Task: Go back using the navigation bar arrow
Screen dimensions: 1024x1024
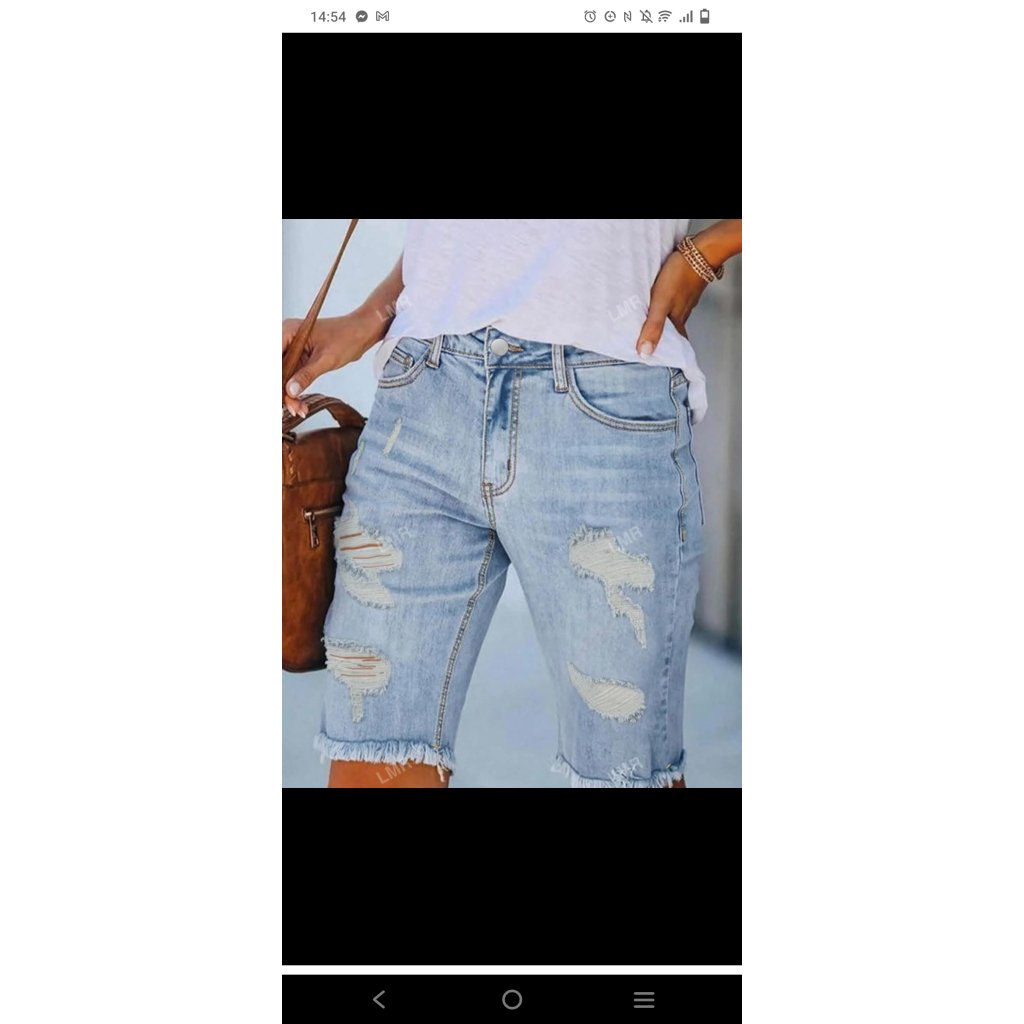Action: coord(379,999)
